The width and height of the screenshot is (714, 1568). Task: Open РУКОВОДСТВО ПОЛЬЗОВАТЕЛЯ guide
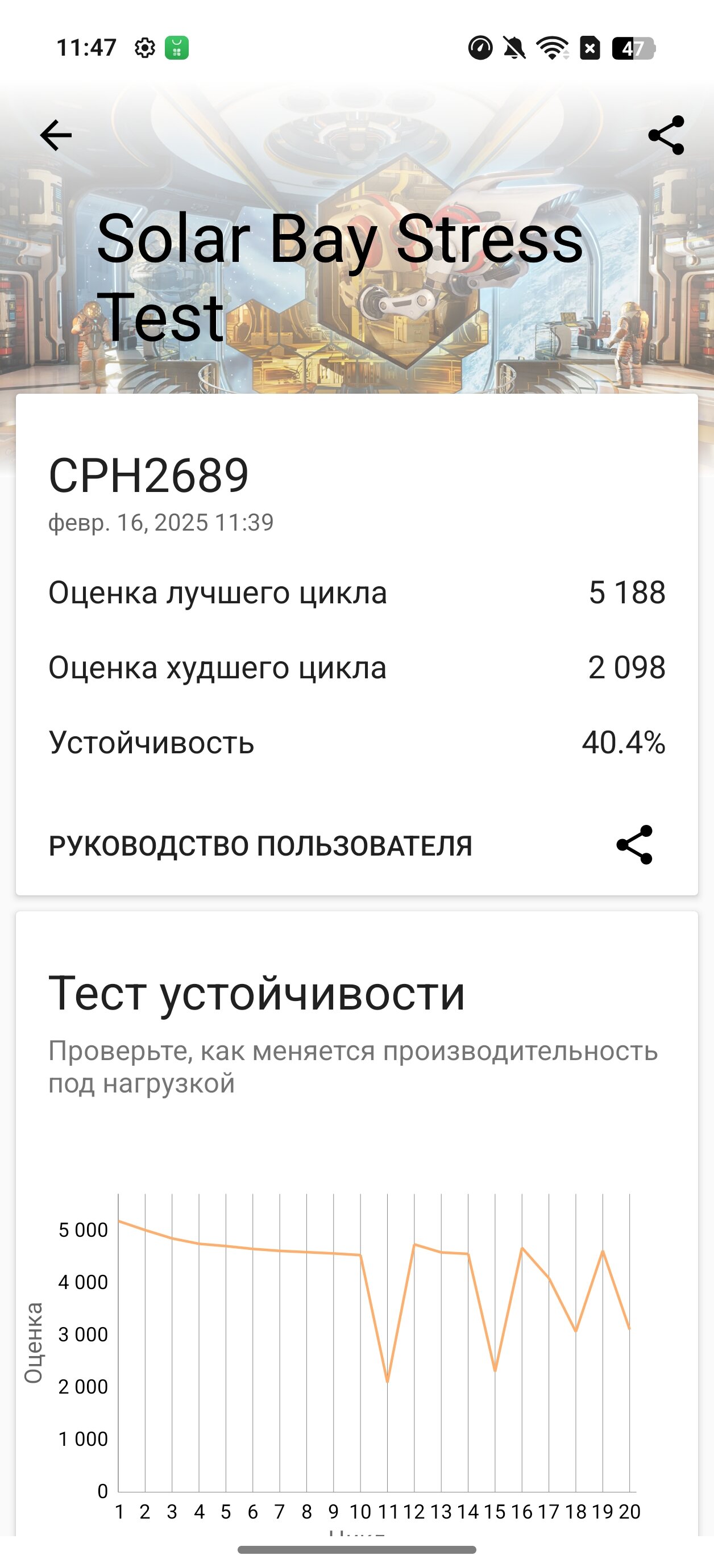260,845
